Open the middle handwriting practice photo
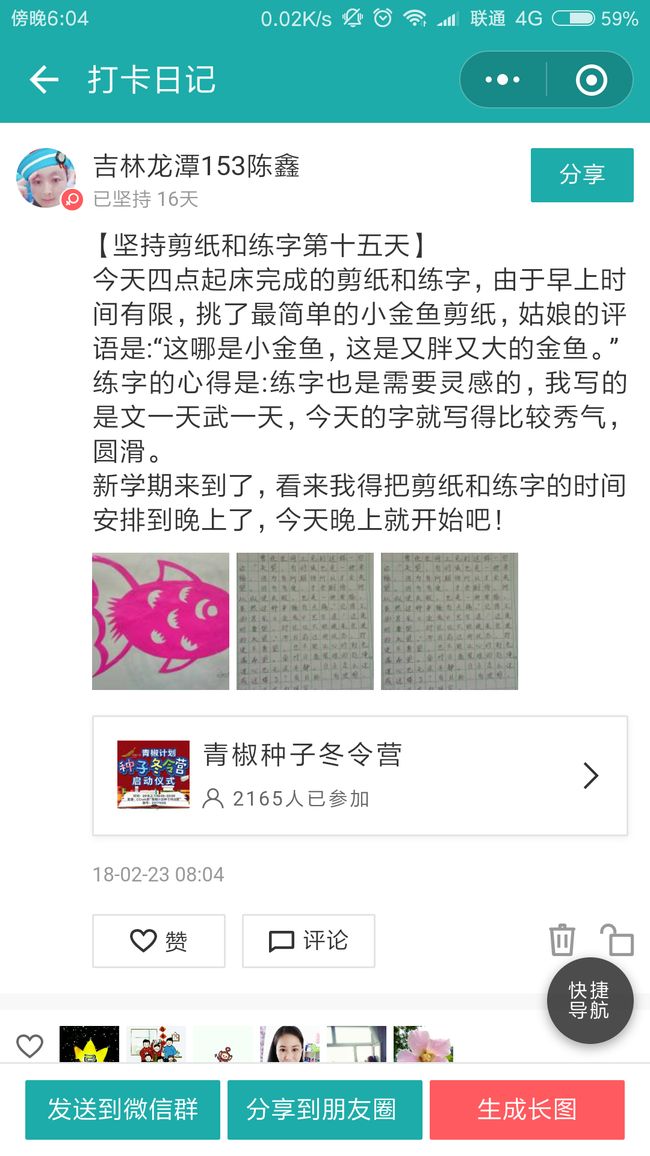The image size is (650, 1156). (304, 621)
